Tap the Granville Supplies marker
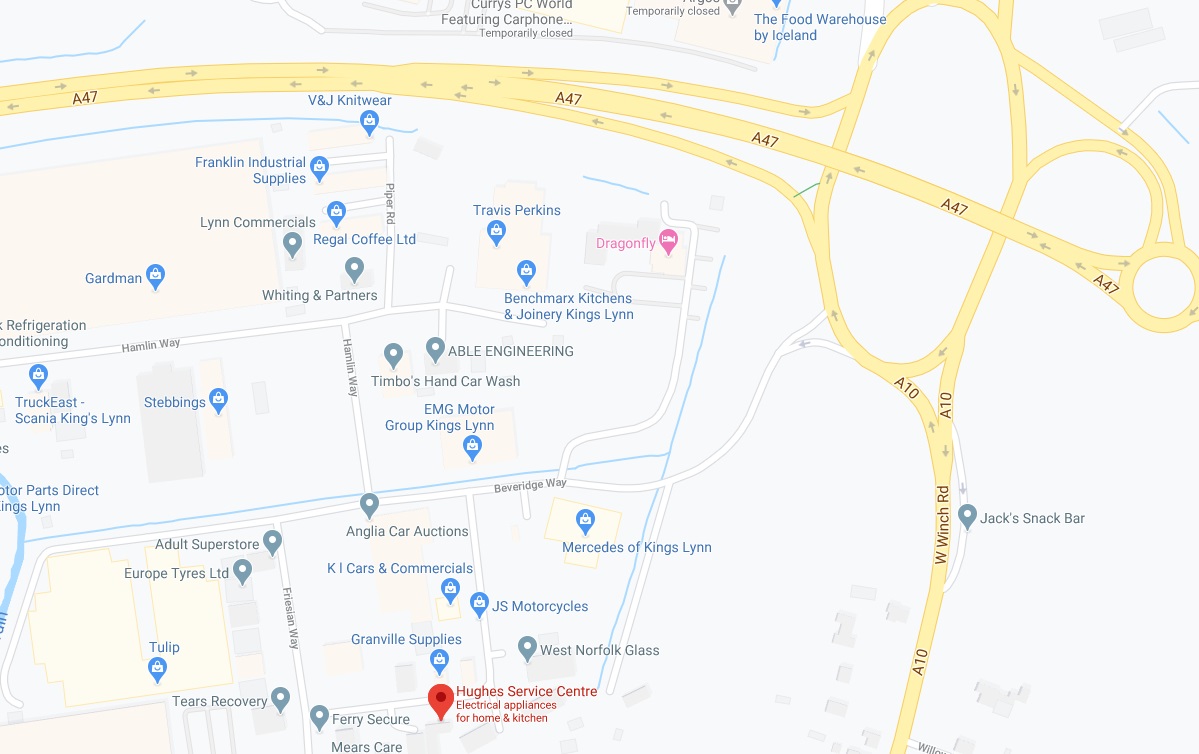This screenshot has height=754, width=1199. point(439,660)
